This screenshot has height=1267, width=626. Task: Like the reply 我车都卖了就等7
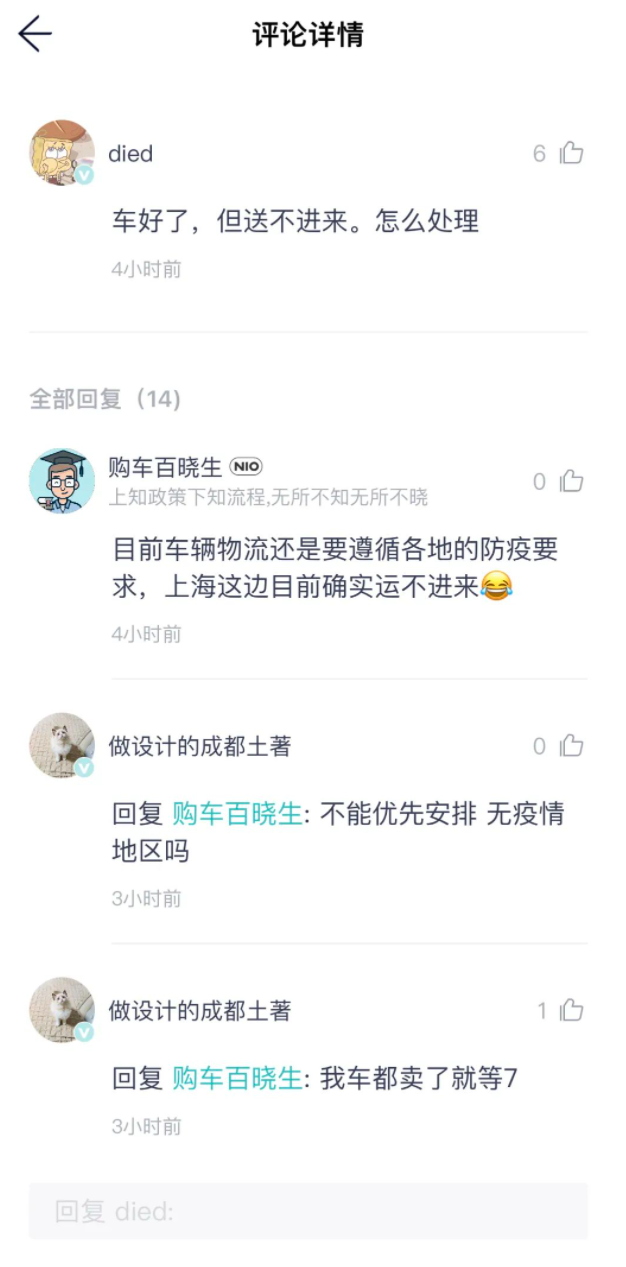point(571,1010)
